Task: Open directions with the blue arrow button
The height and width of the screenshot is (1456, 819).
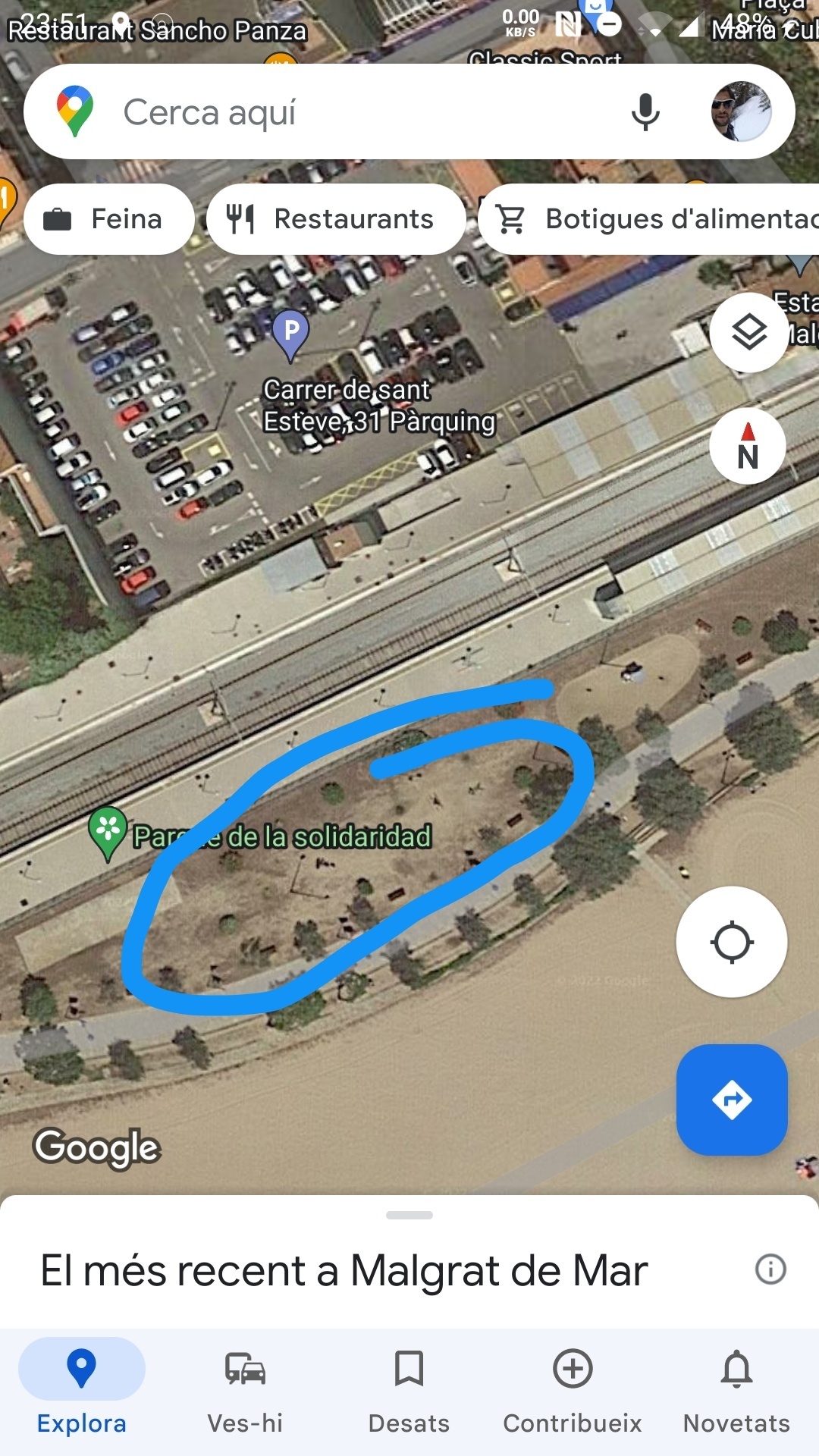Action: pyautogui.click(x=732, y=1100)
